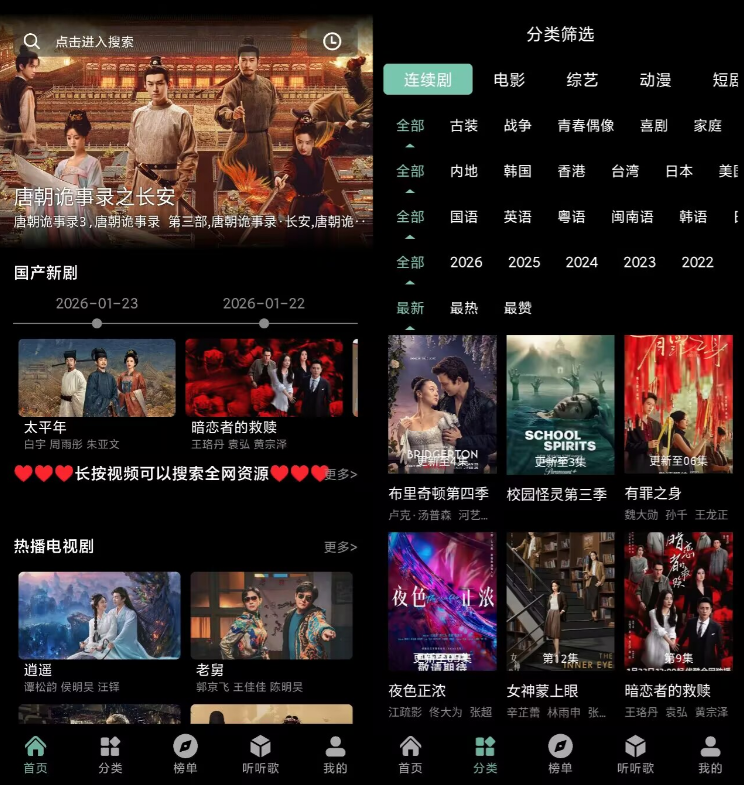Viewport: 744px width, 785px height.
Task: Select the year 2025 filter
Action: tap(524, 262)
